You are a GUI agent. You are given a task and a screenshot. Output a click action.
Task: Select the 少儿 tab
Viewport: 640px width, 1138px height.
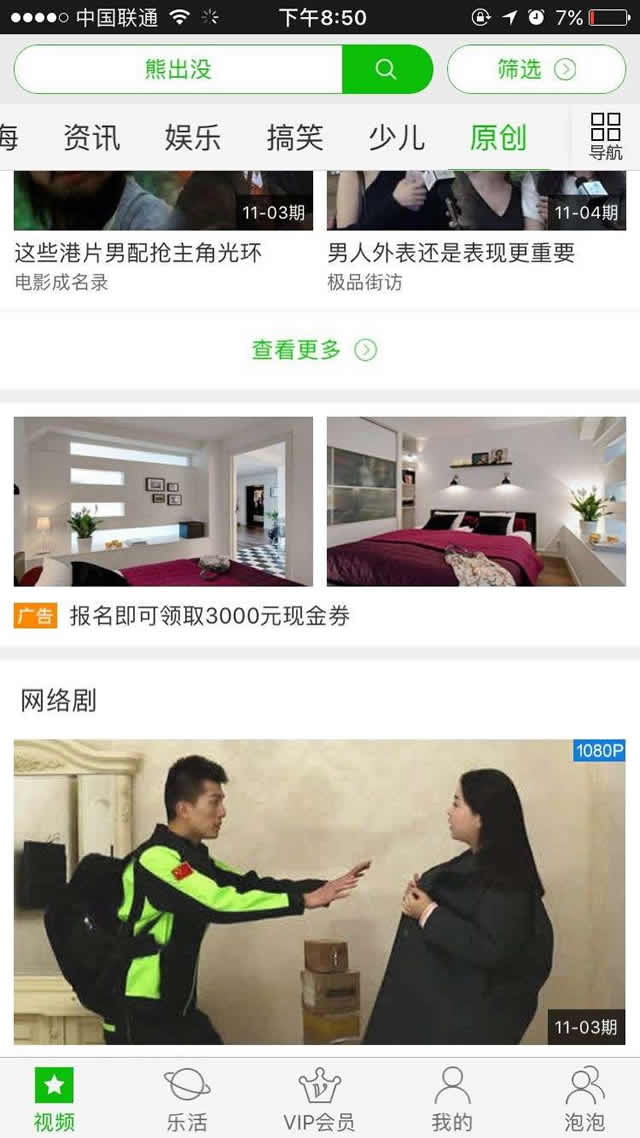(x=396, y=137)
